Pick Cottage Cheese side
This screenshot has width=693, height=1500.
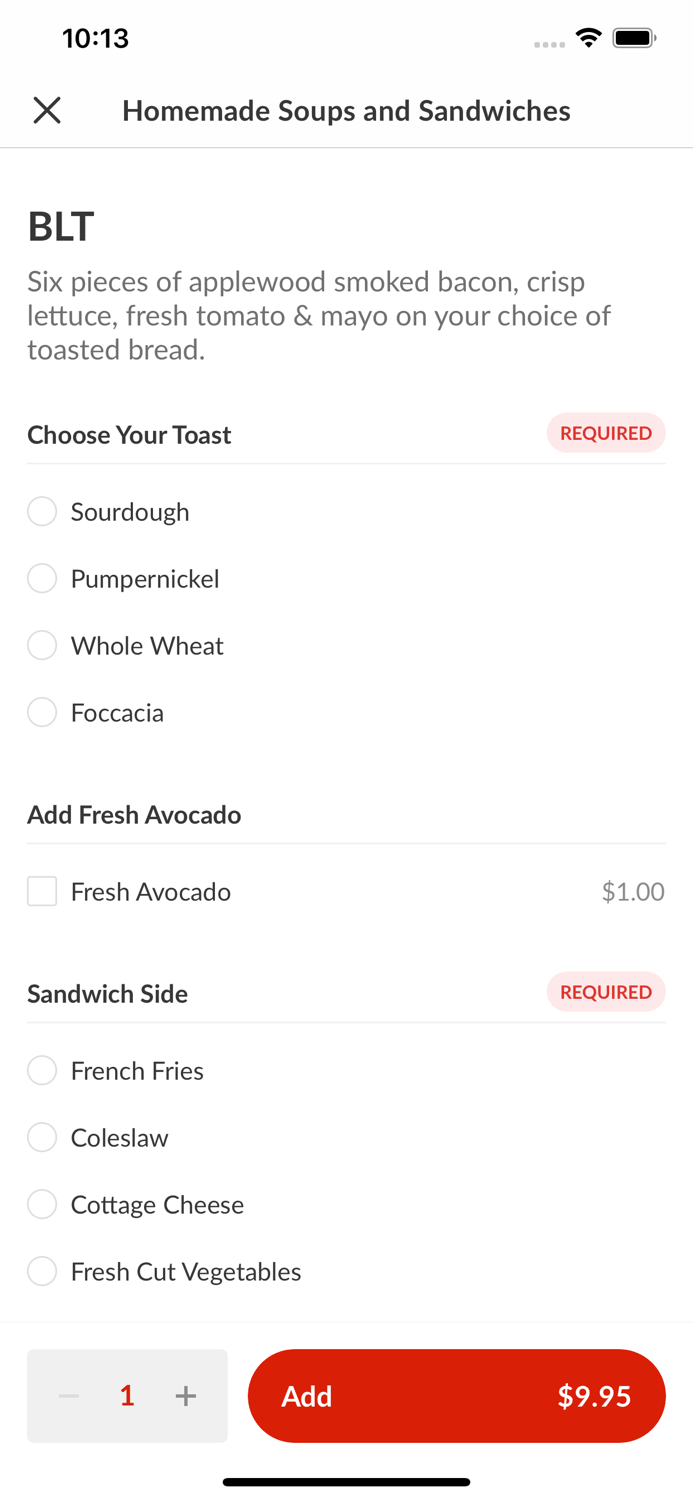[x=42, y=1205]
